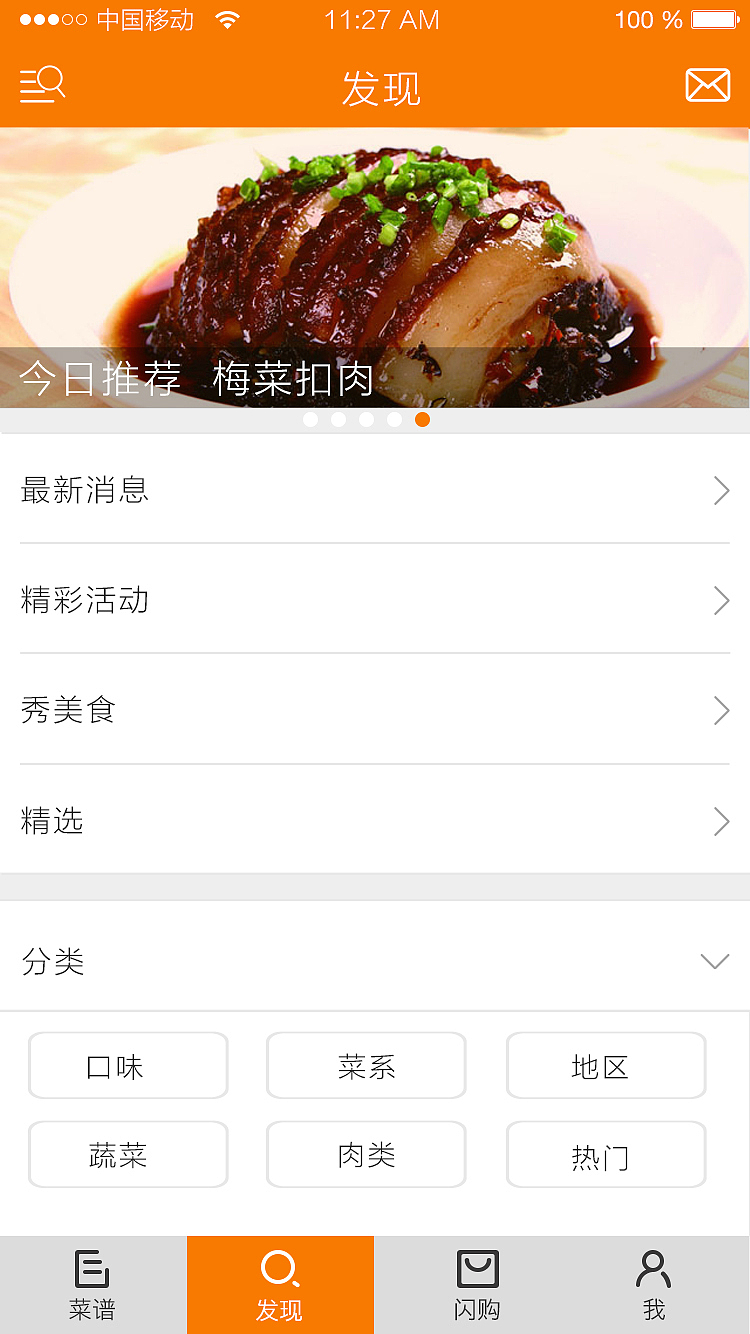Switch to the 我 tab
The height and width of the screenshot is (1334, 750).
(x=654, y=1285)
